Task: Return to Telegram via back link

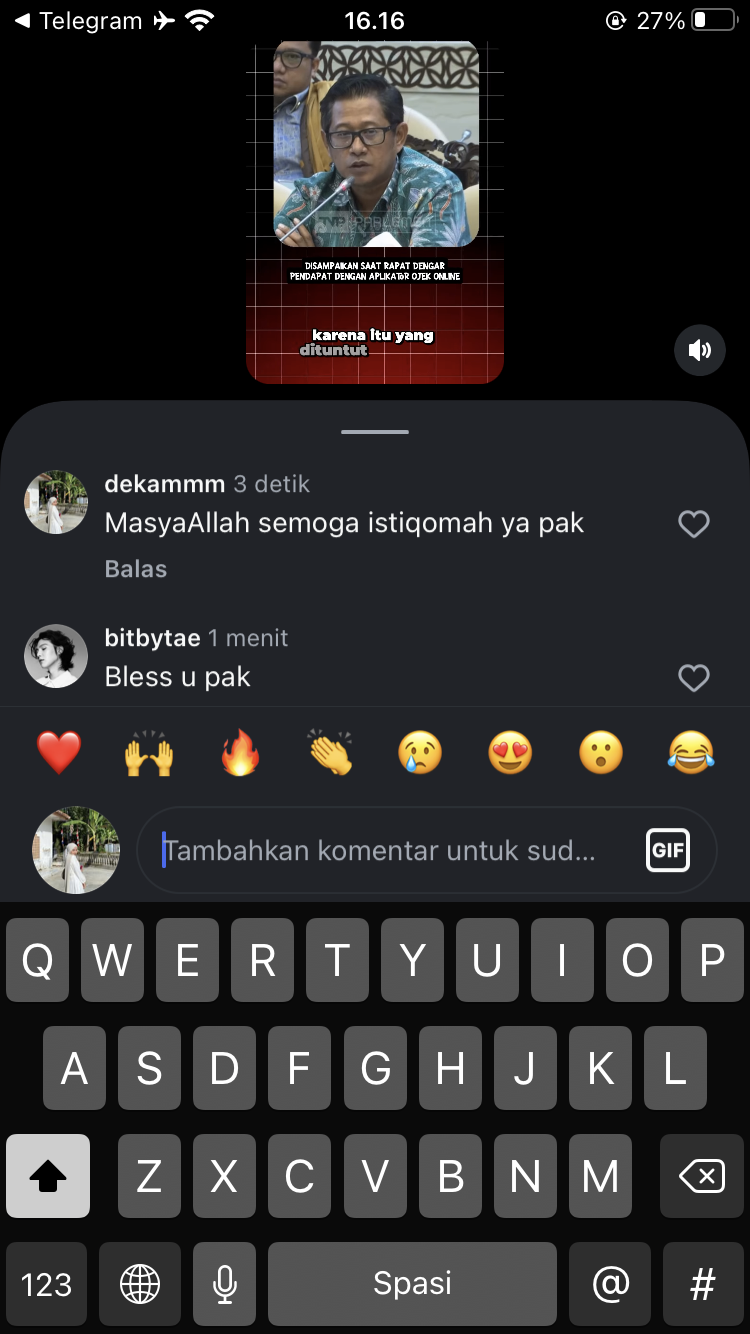Action: point(78,20)
